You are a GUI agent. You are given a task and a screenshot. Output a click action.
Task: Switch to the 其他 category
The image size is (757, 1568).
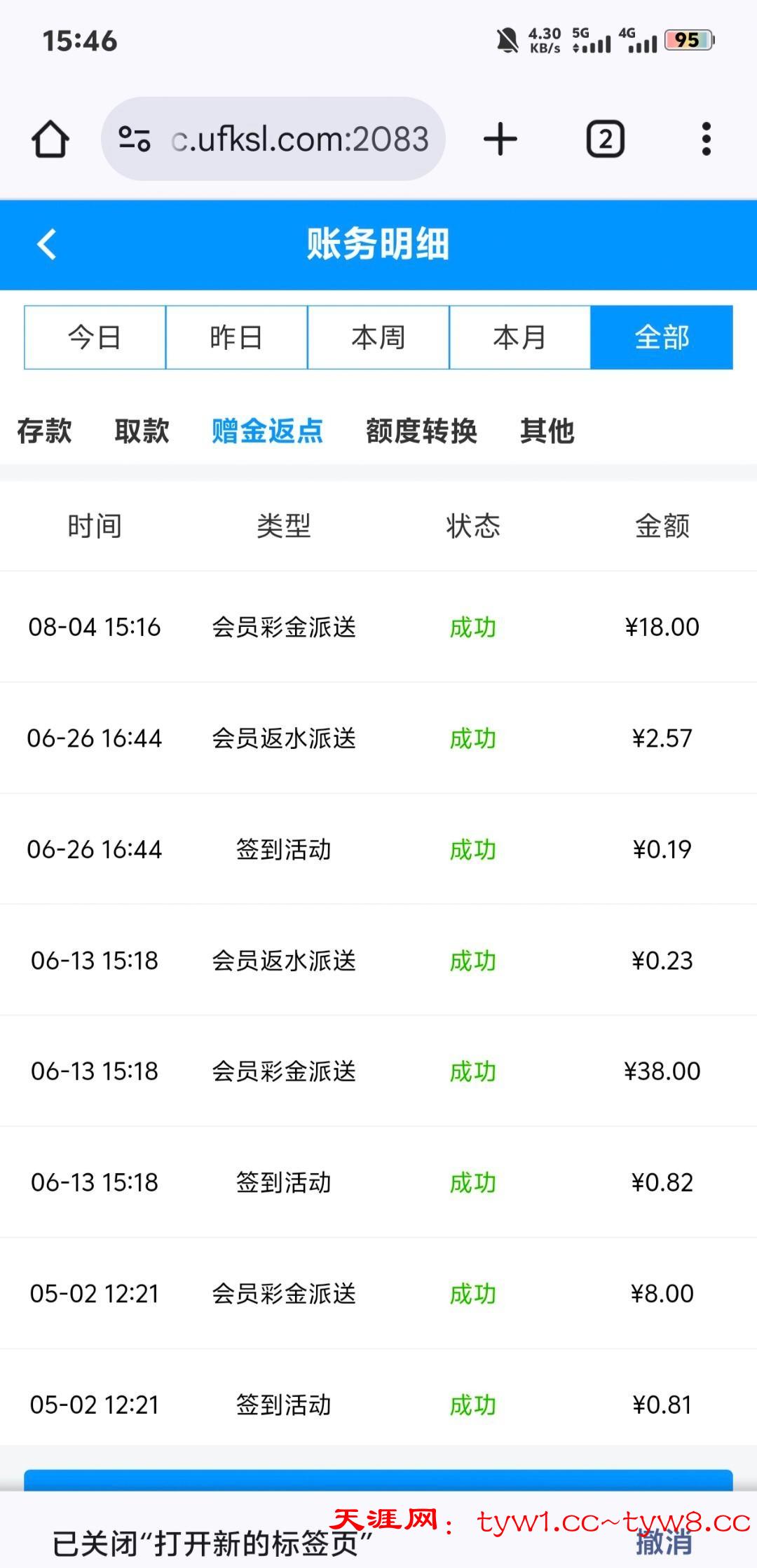[547, 431]
